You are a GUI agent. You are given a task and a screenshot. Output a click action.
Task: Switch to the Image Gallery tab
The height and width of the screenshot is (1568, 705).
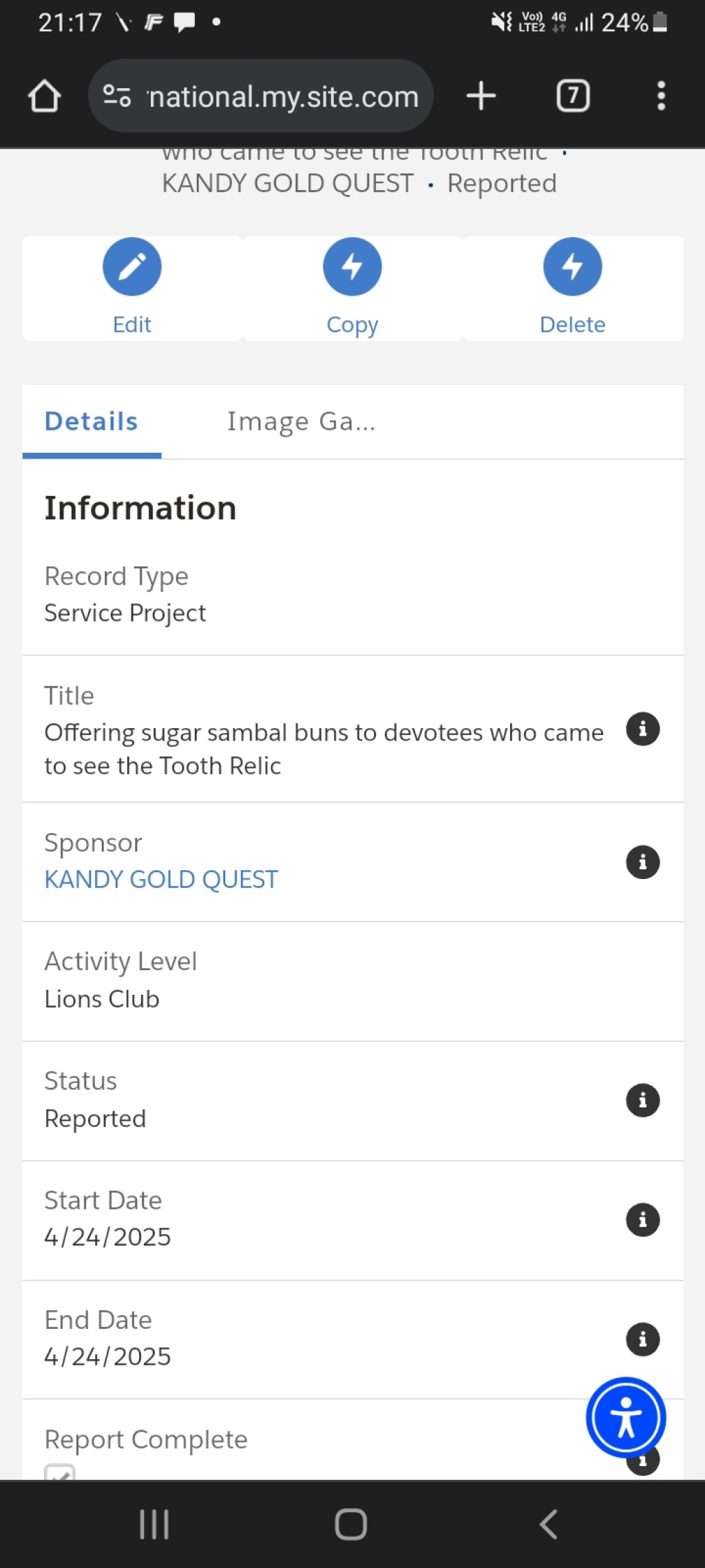pos(302,422)
